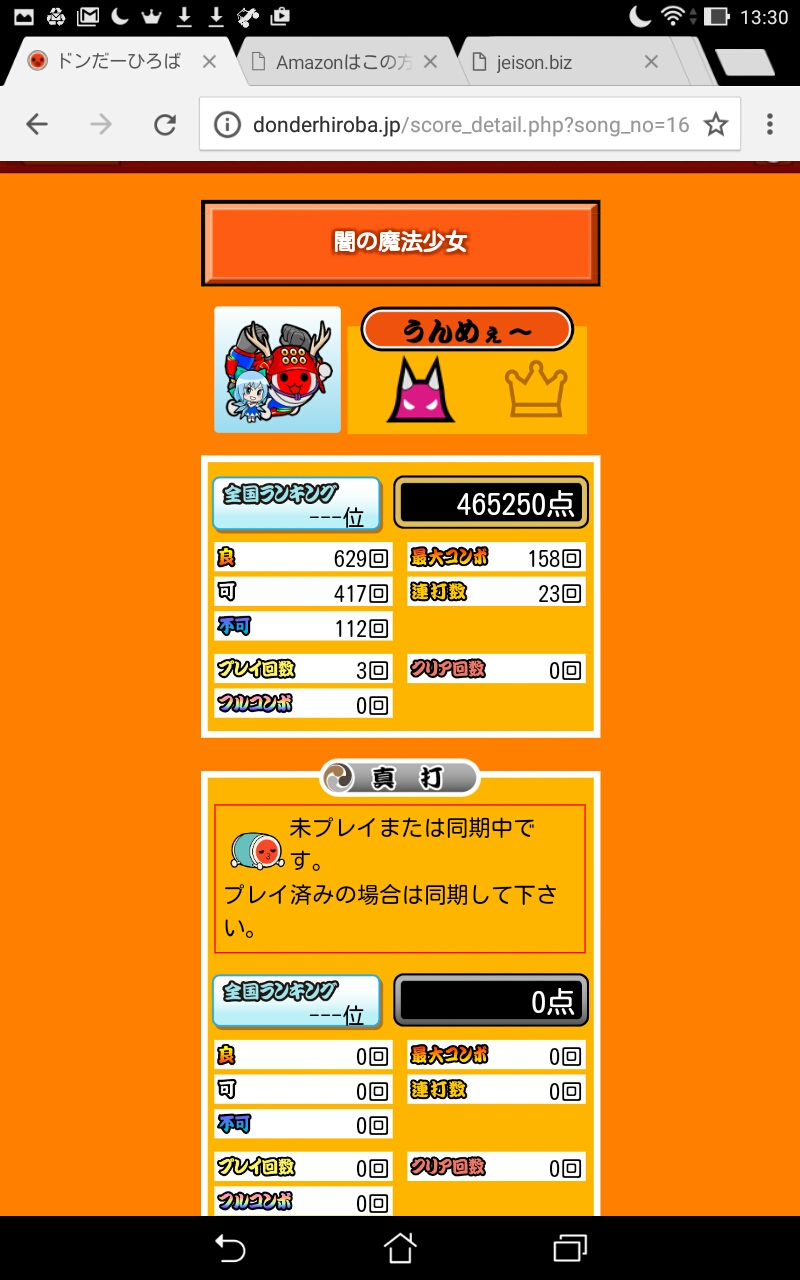Switch to the jeison.biz tab
The width and height of the screenshot is (800, 1280).
[550, 62]
